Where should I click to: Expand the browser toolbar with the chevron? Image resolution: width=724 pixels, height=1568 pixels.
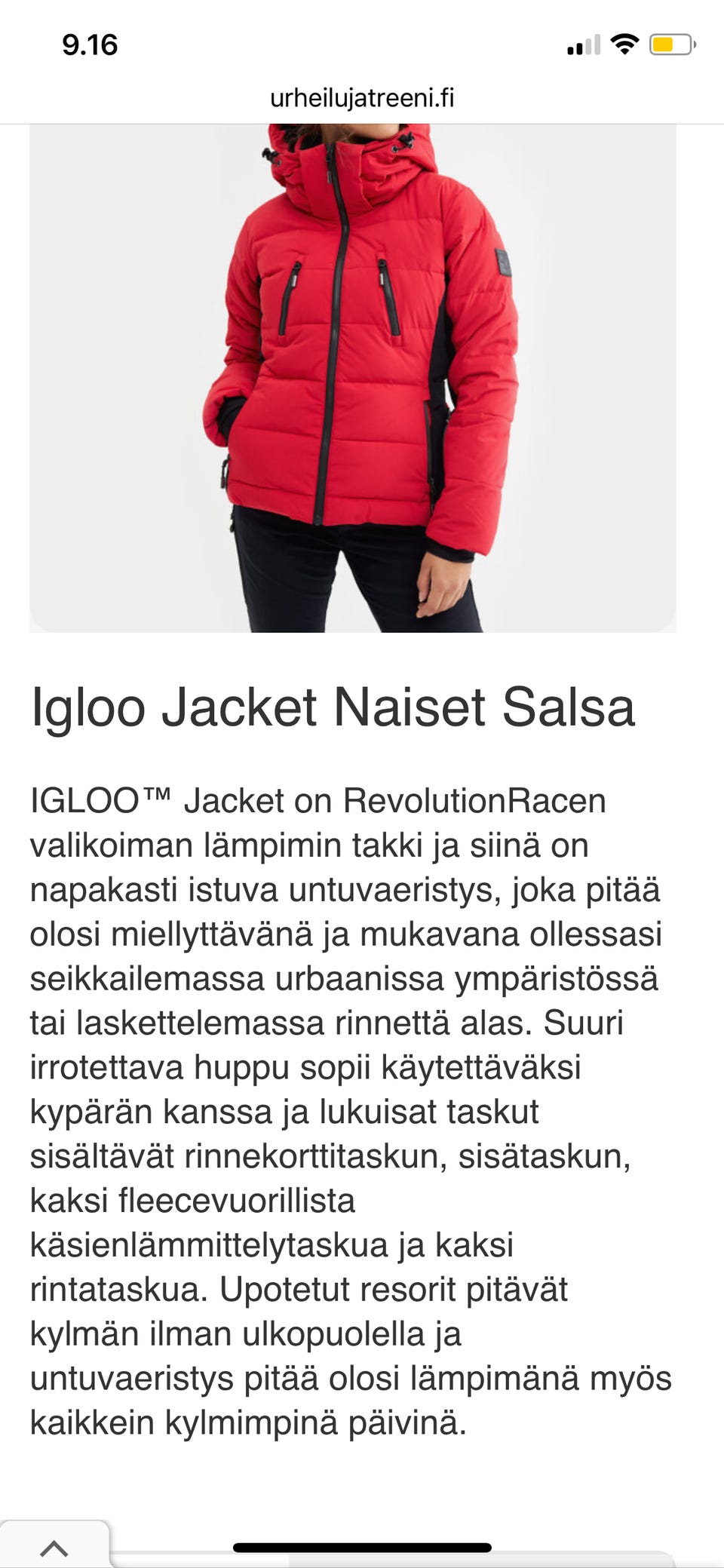(54, 1548)
